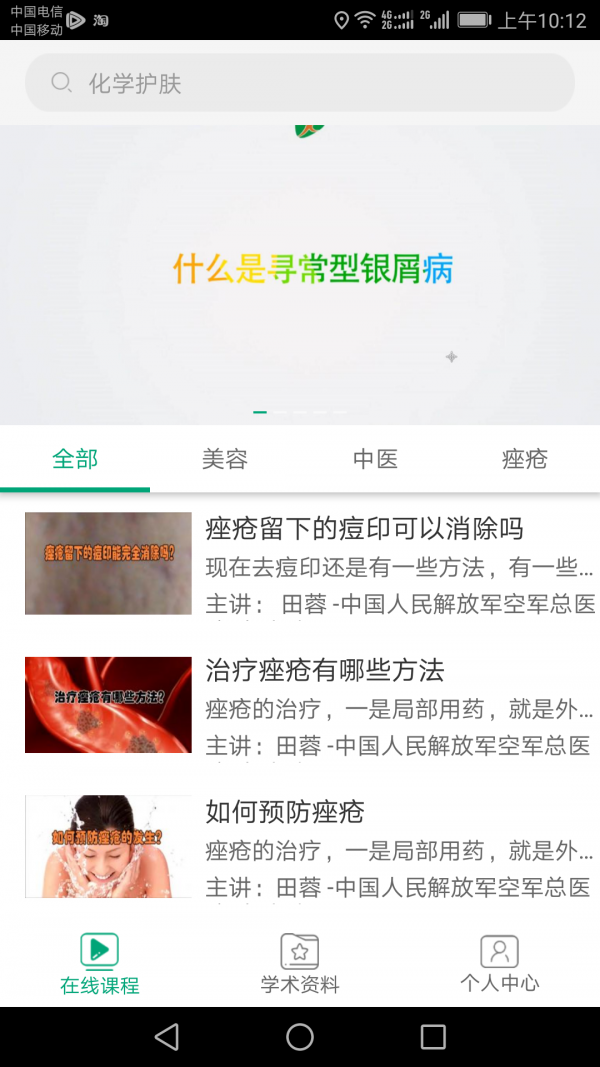Switch to the 美容 tab
The width and height of the screenshot is (600, 1067).
click(225, 459)
